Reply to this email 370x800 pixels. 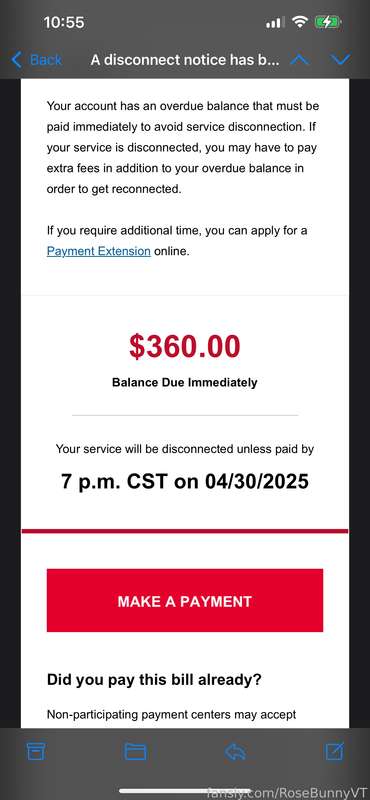point(235,752)
